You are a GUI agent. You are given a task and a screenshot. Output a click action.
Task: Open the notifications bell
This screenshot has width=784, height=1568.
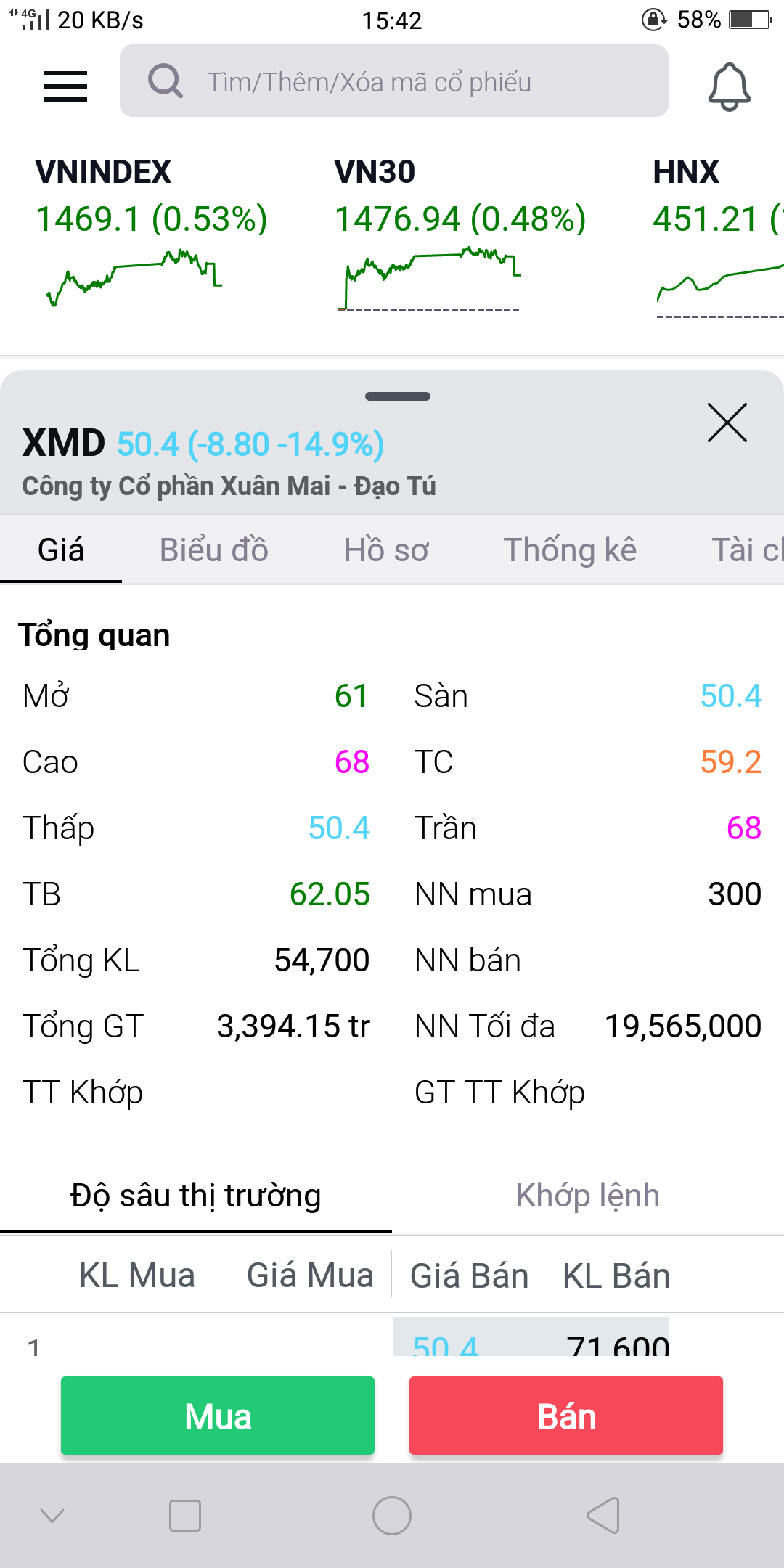pos(729,87)
